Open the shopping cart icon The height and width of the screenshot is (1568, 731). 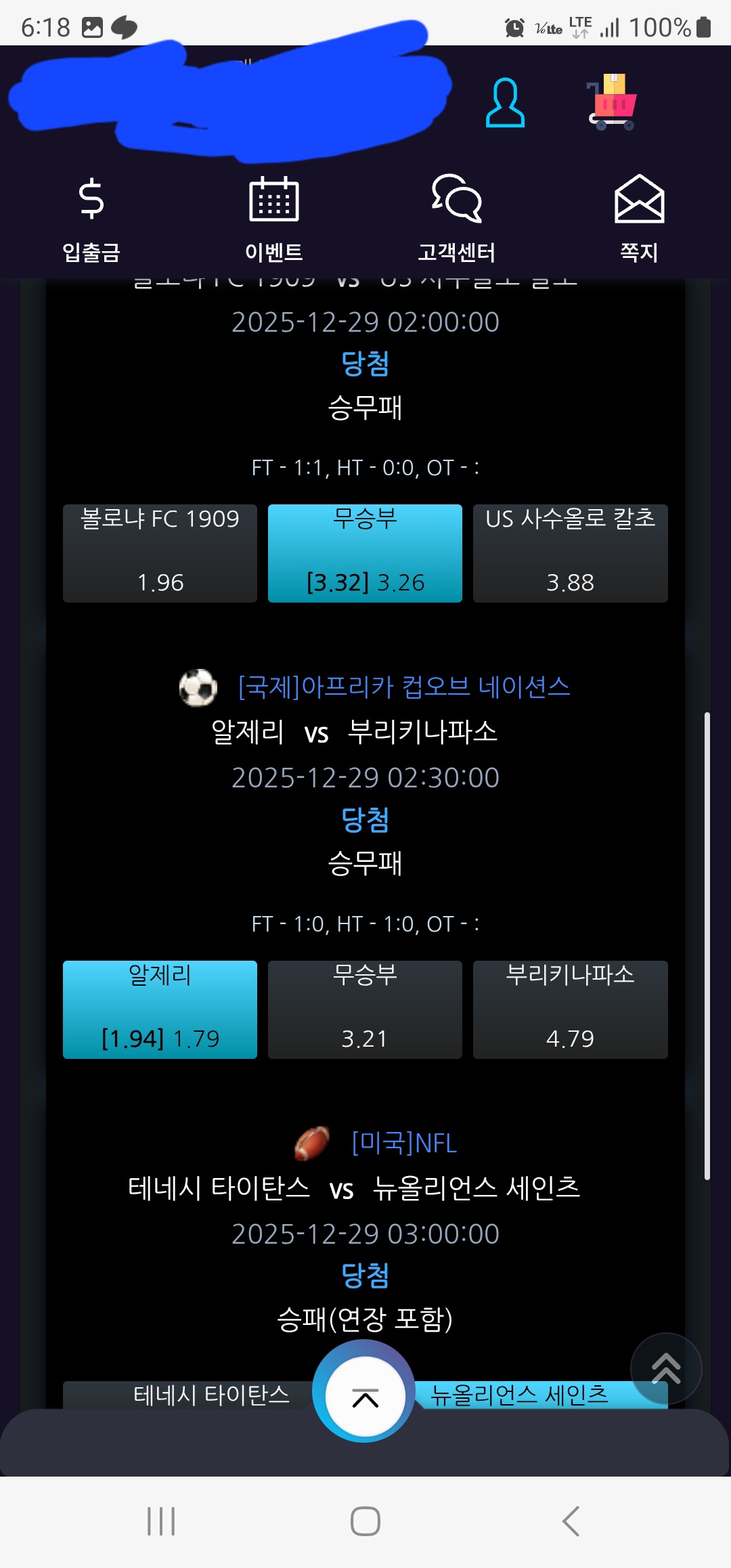[612, 102]
